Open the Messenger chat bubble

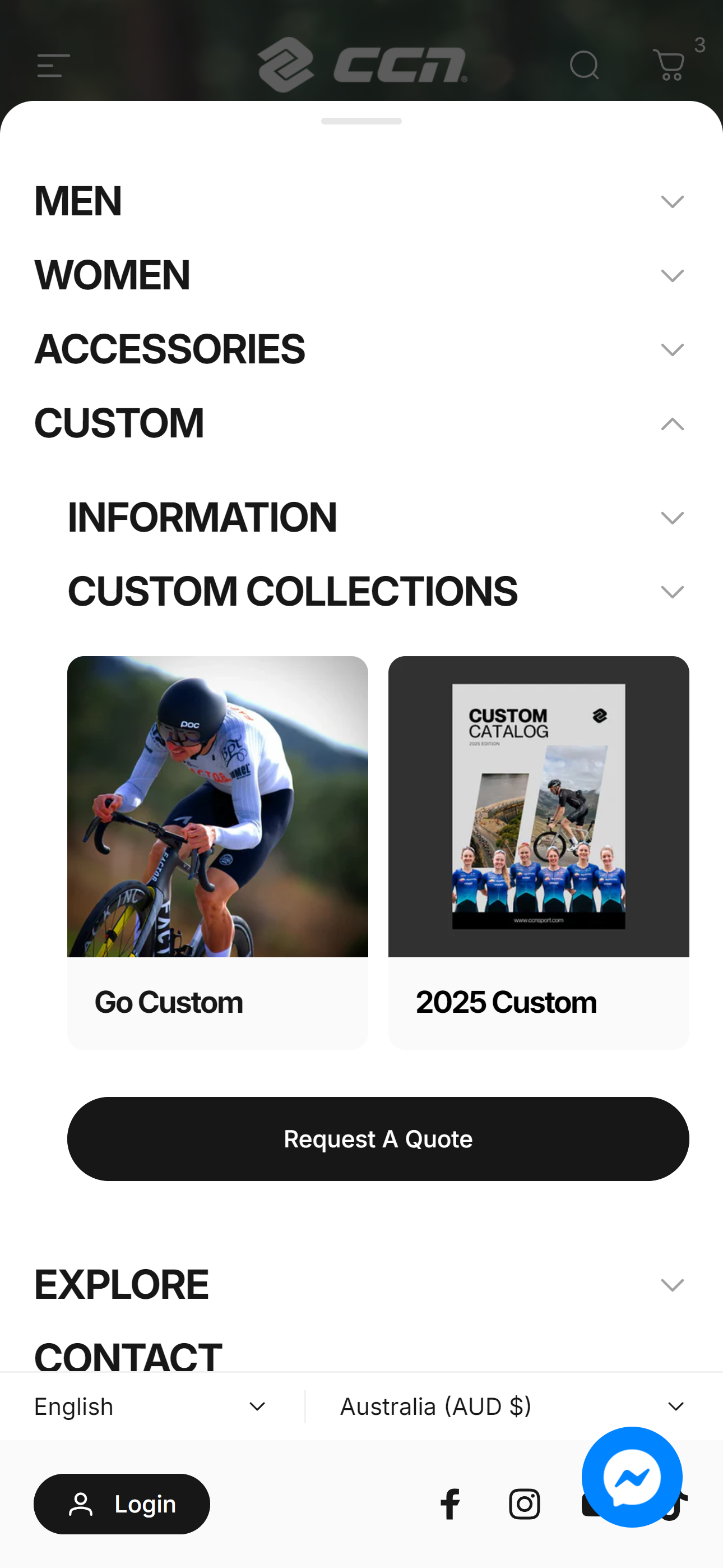[x=632, y=1477]
